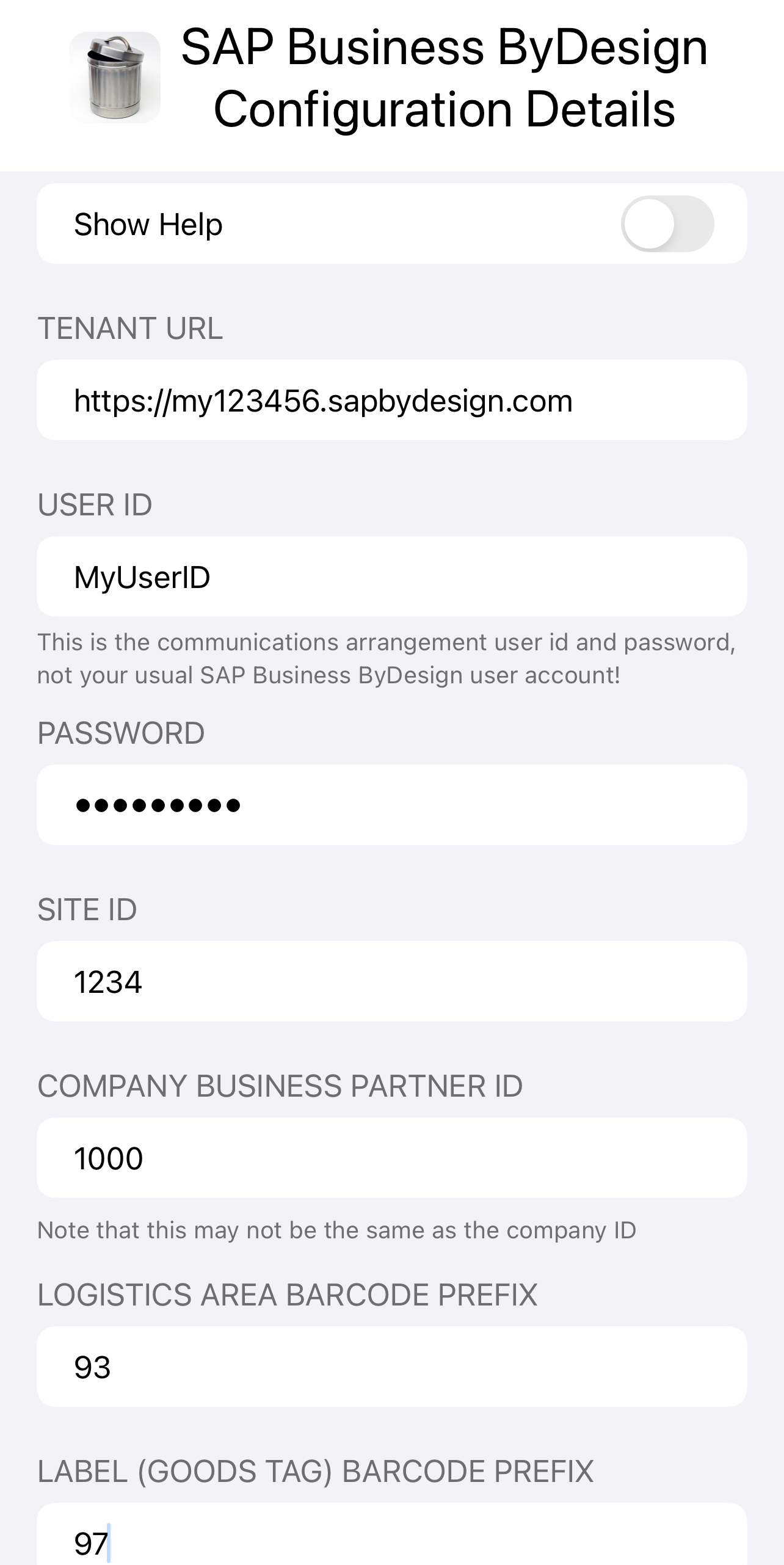The image size is (784, 1565).
Task: Focus the Logistics Area Barcode Prefix field
Action: click(x=392, y=1367)
